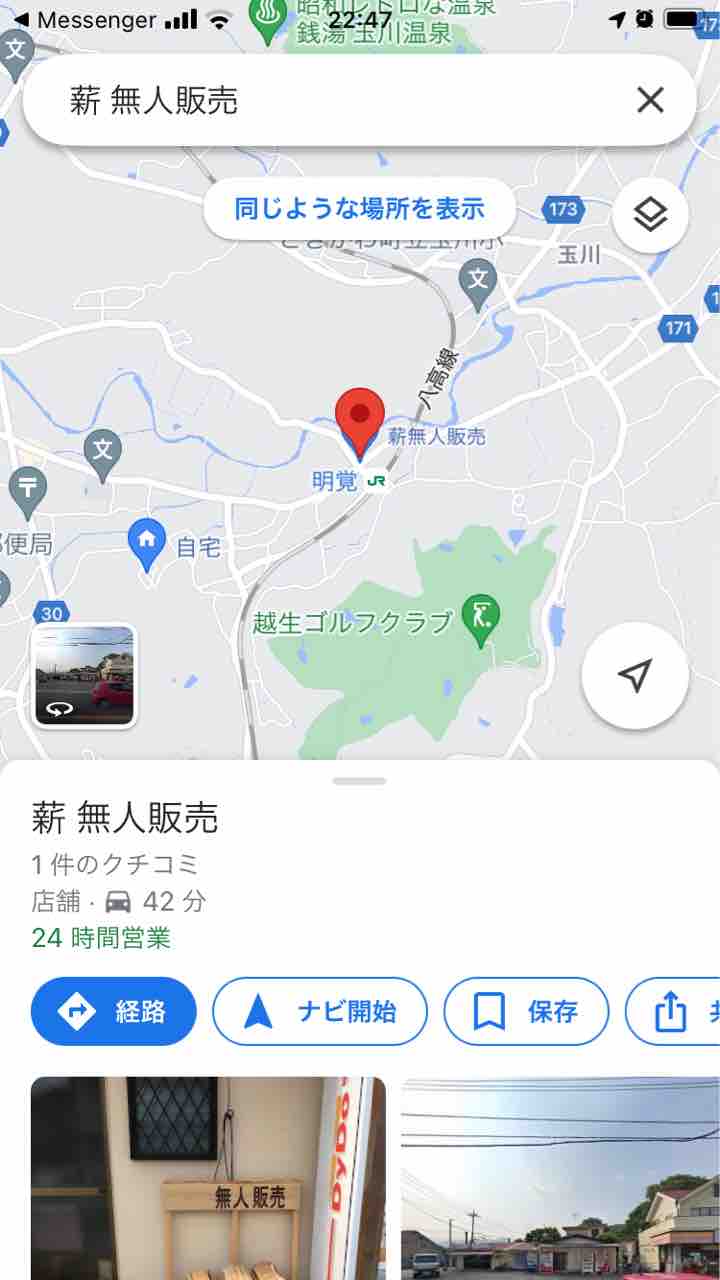
Task: Select the 自宅 home marker on map
Action: (147, 543)
